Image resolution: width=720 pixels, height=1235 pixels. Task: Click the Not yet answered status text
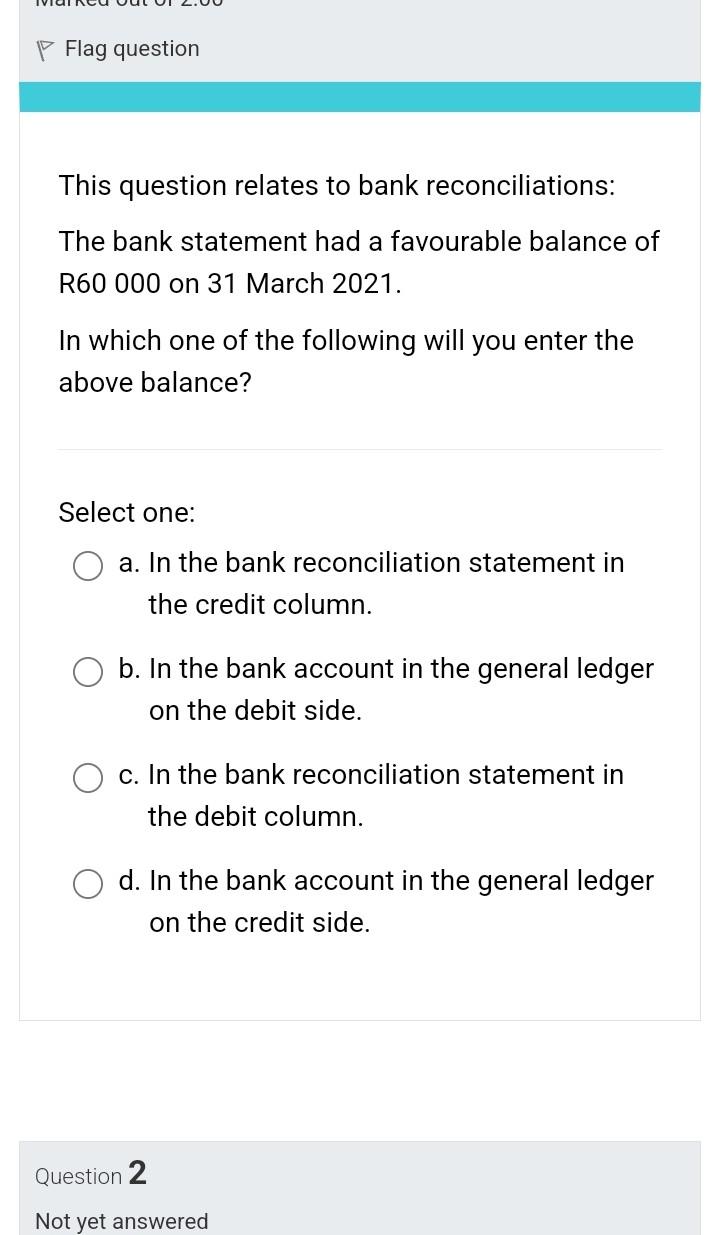(x=121, y=1221)
